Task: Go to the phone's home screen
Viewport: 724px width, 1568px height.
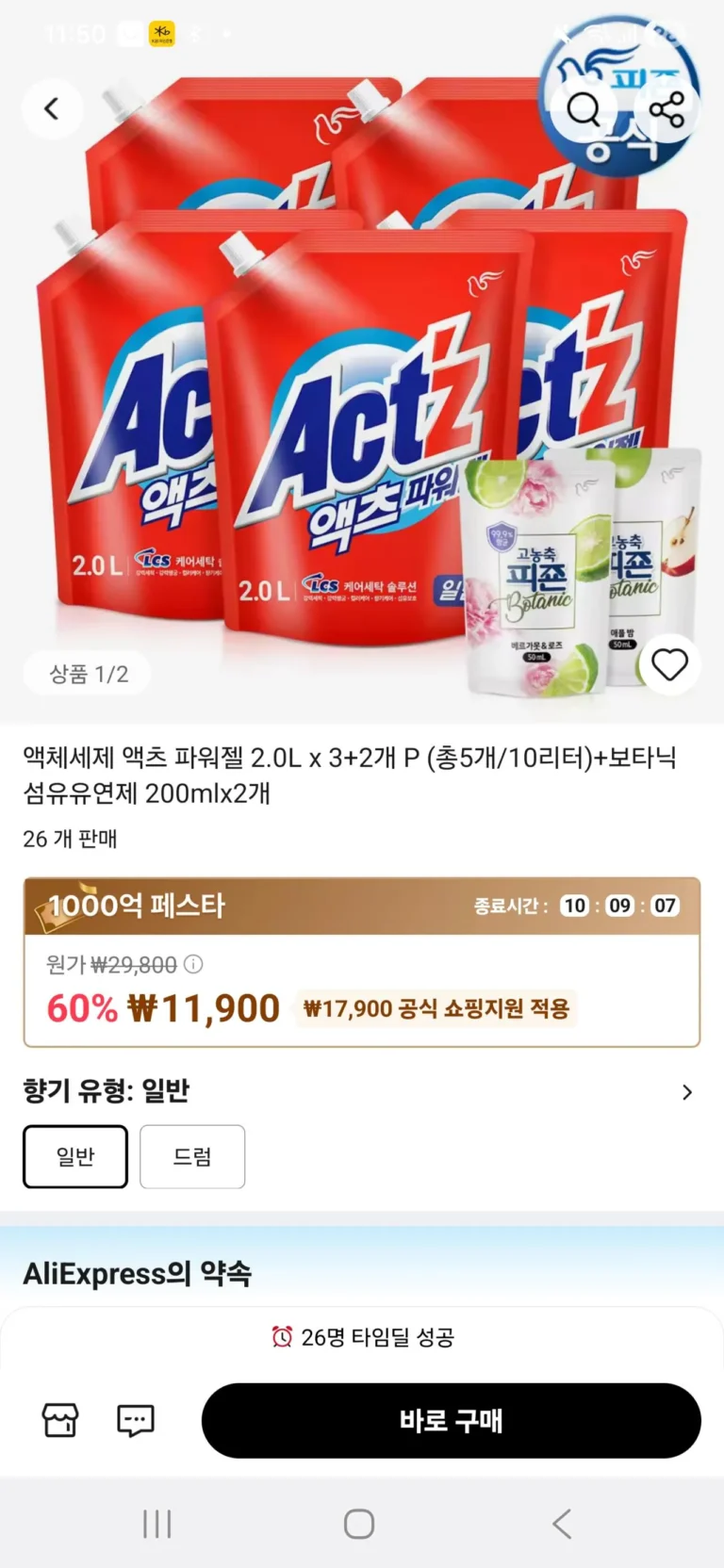Action: (x=359, y=1524)
